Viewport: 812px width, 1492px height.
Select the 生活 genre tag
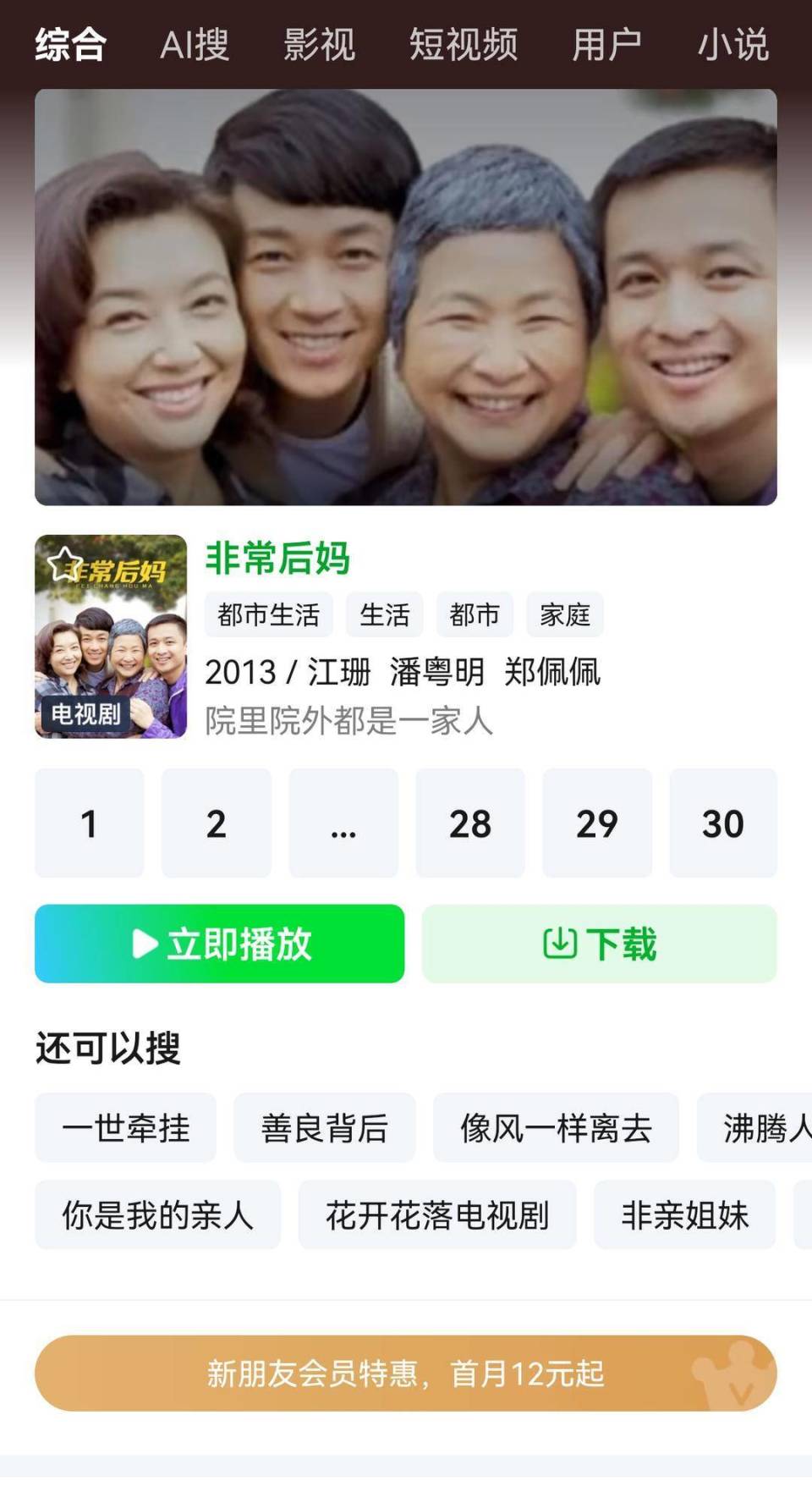tap(385, 614)
